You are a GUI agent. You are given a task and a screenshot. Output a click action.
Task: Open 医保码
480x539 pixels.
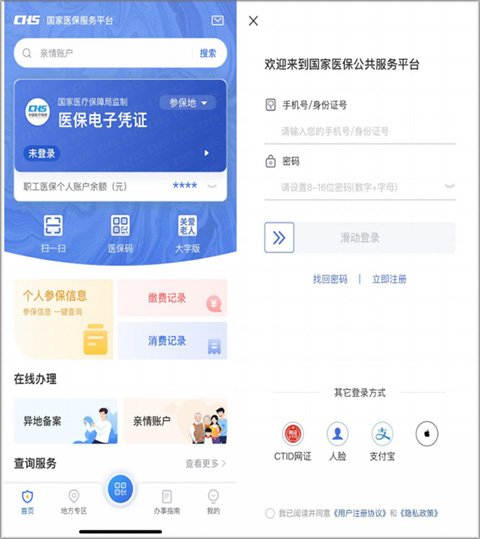(120, 234)
